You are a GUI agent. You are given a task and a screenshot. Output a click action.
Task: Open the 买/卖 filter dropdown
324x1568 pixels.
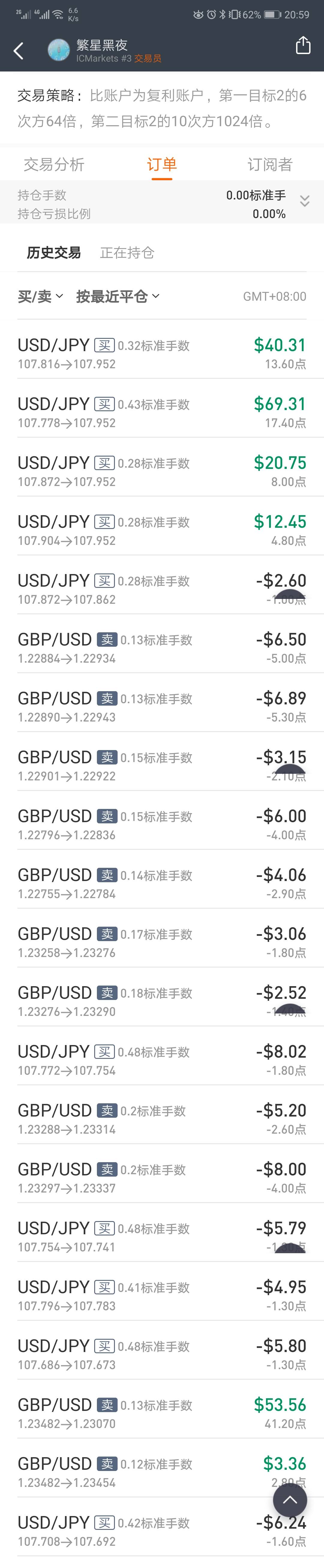[40, 296]
